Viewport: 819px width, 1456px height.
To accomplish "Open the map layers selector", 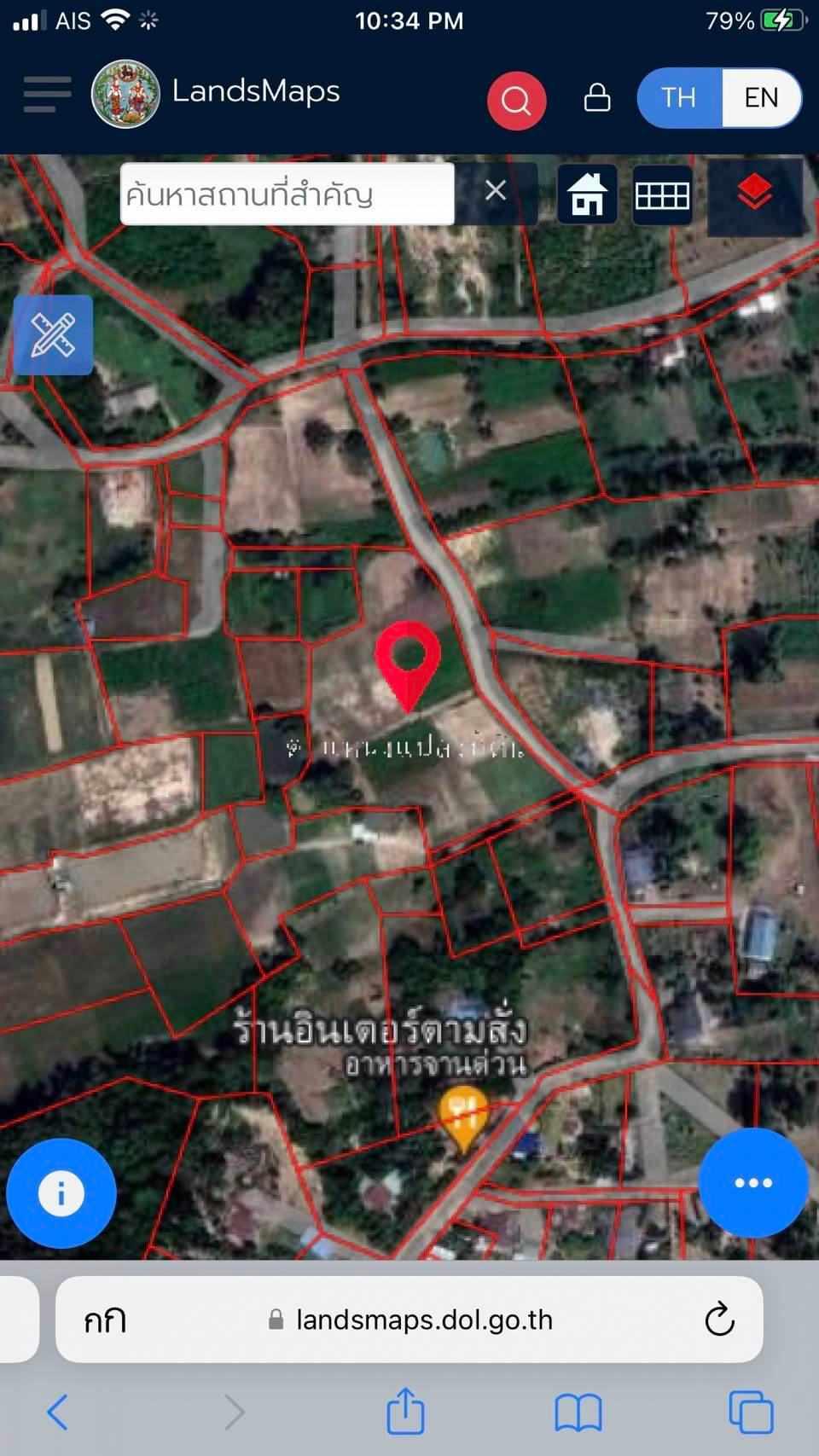I will point(755,194).
